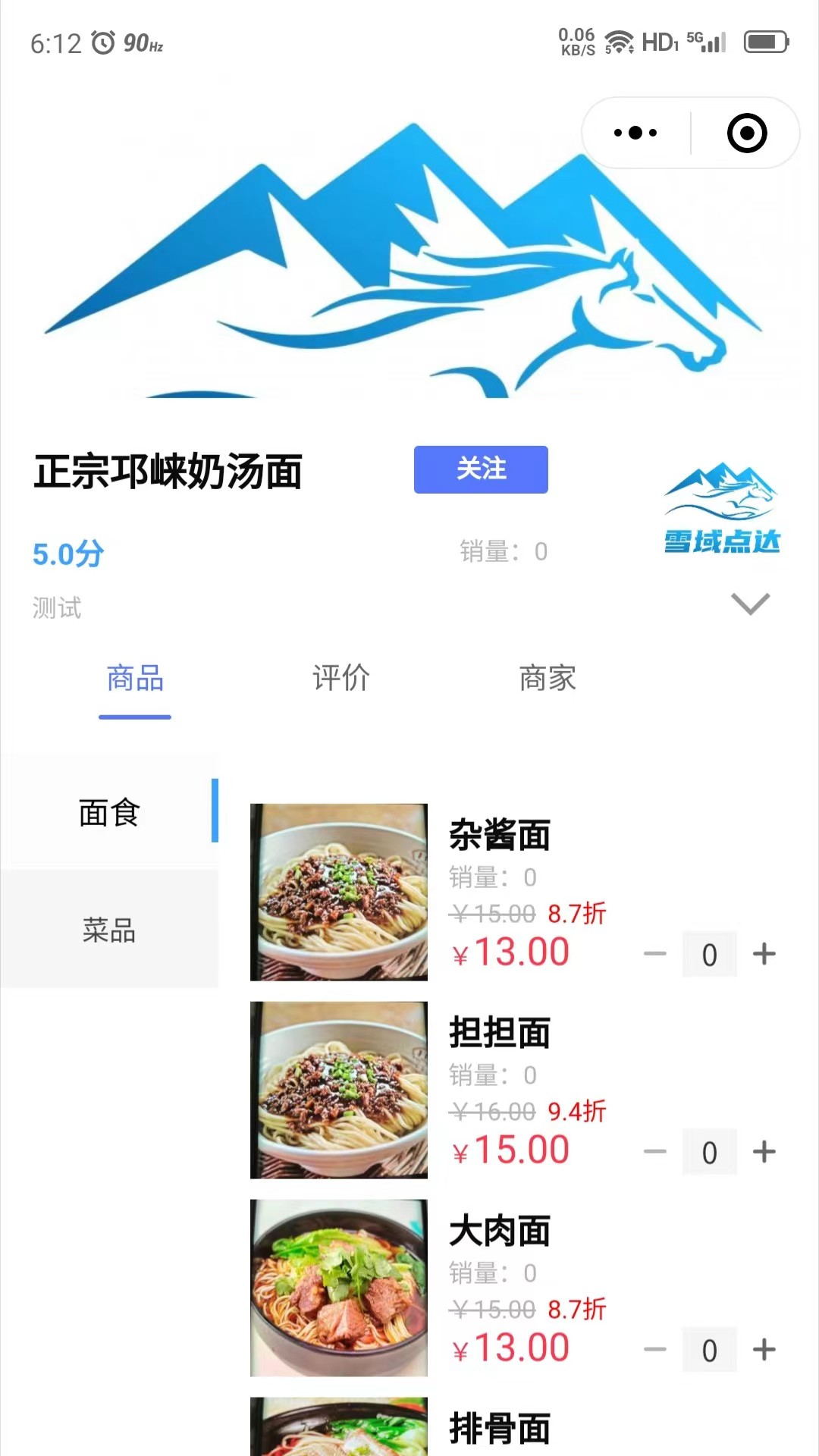Switch to the 评价 tab
This screenshot has height=1456, width=819.
(340, 679)
